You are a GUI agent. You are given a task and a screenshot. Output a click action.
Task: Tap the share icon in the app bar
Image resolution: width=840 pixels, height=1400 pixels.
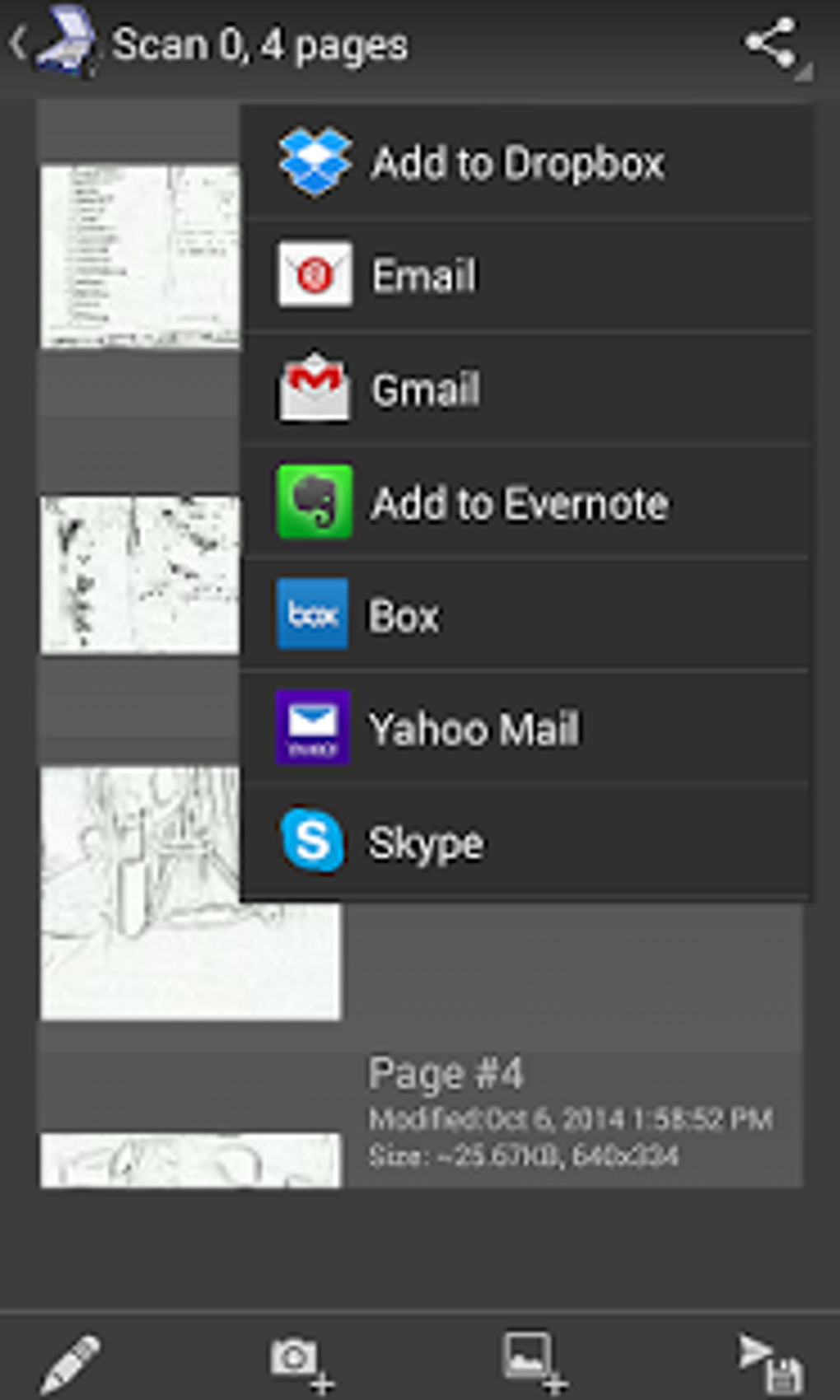click(772, 44)
